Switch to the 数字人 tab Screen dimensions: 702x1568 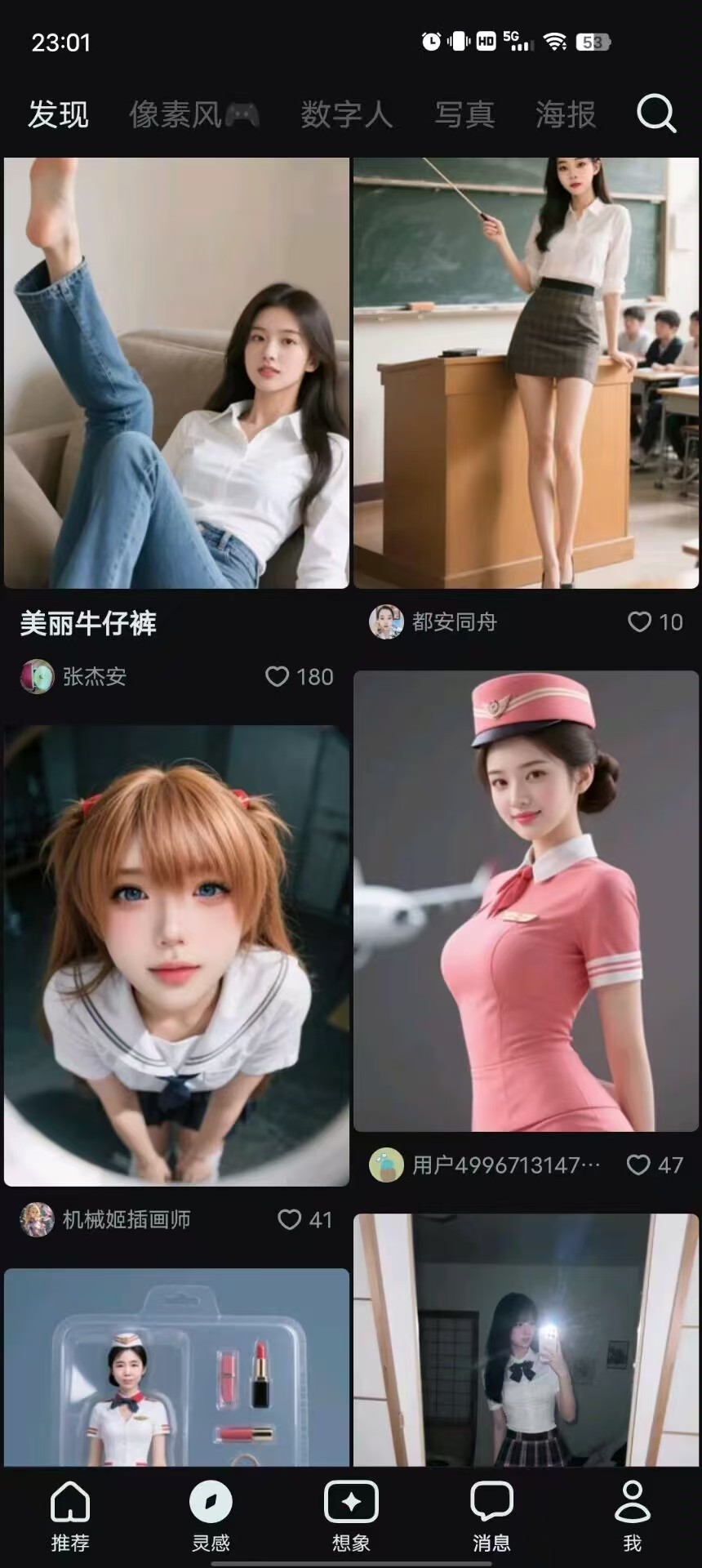[x=346, y=114]
